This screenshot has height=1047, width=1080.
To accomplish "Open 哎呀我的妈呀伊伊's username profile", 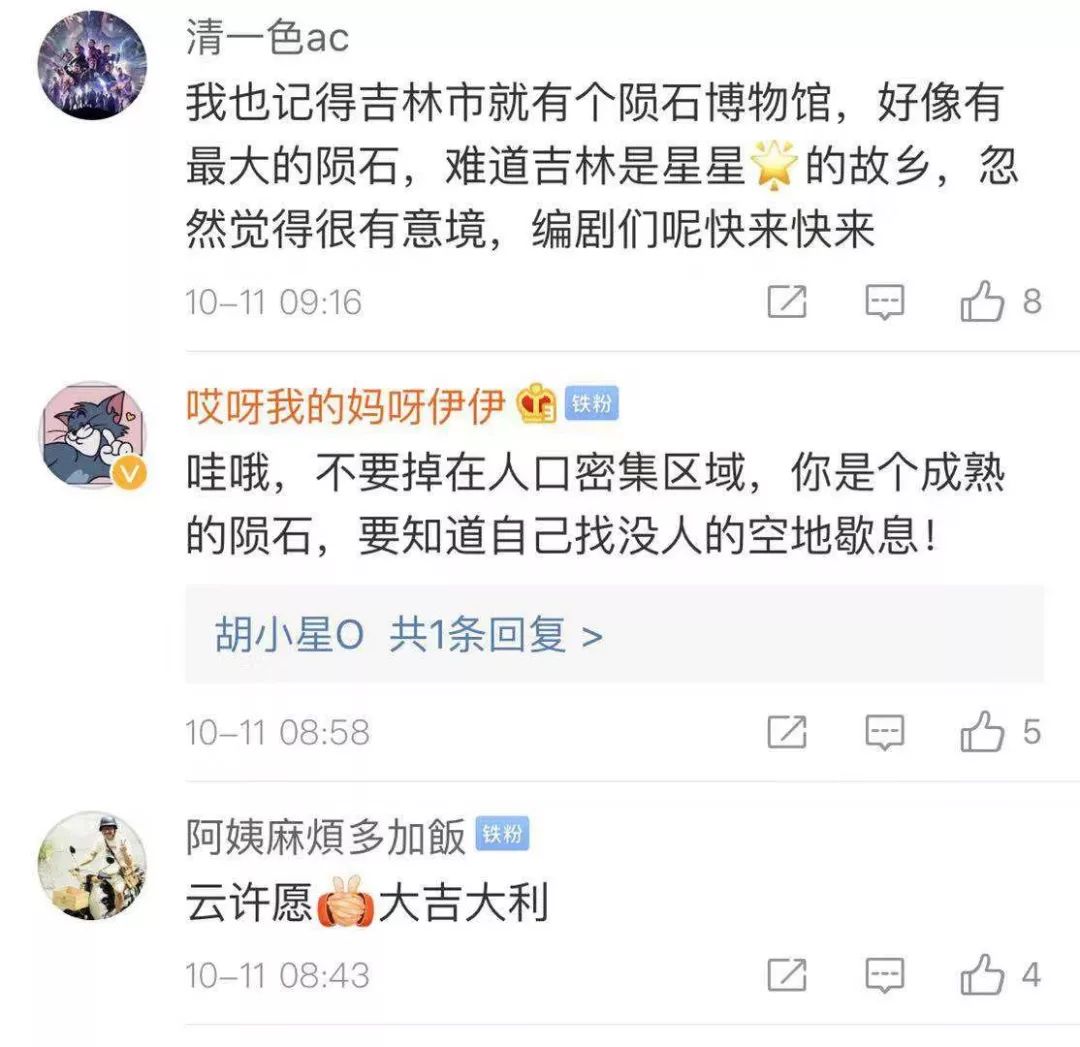I will 346,406.
